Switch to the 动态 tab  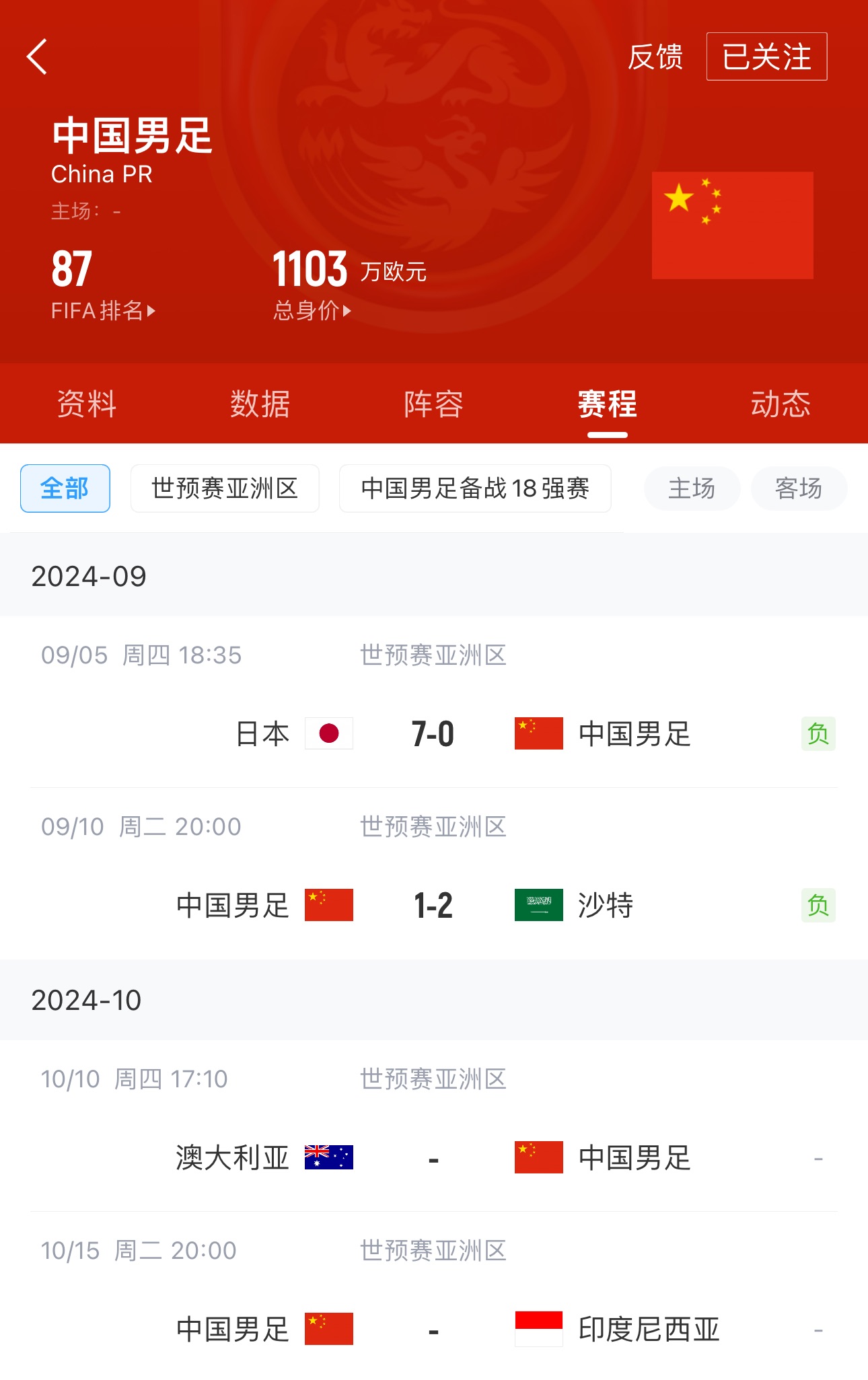pos(781,404)
